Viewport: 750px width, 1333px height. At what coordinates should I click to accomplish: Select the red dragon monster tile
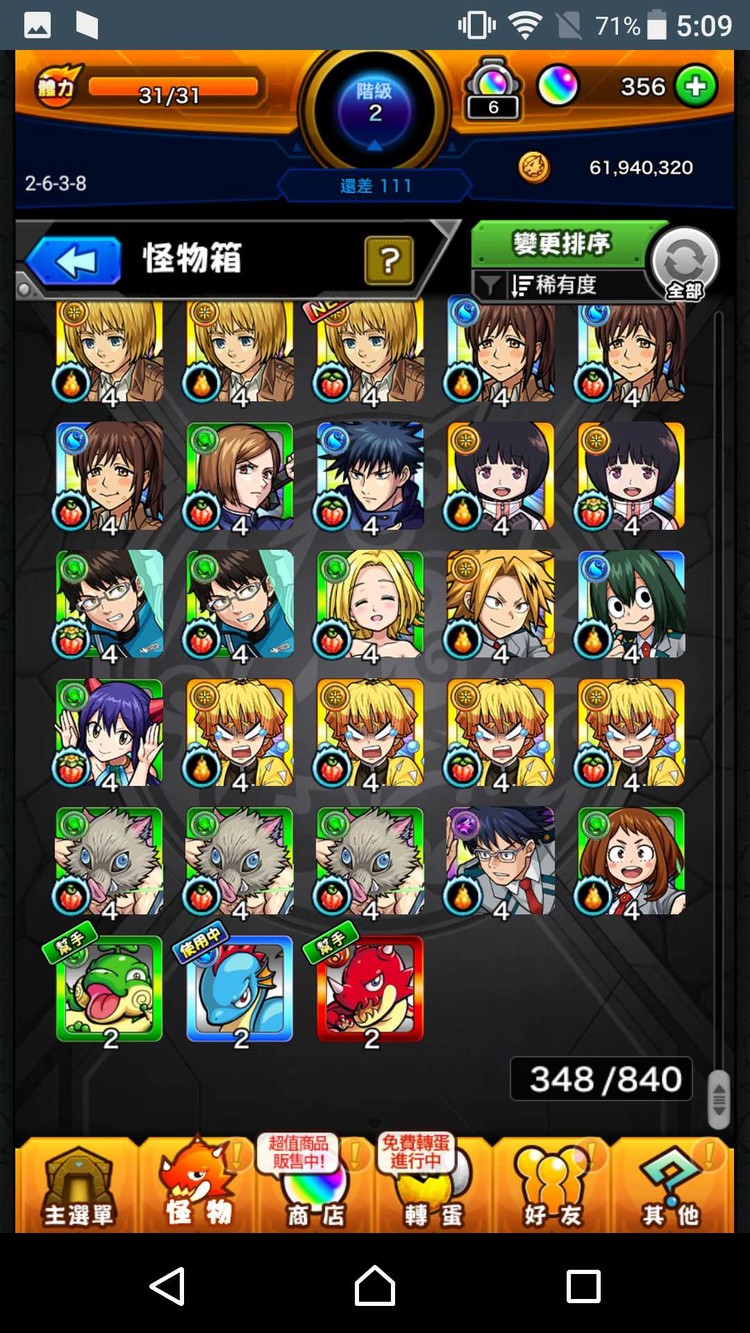[370, 990]
